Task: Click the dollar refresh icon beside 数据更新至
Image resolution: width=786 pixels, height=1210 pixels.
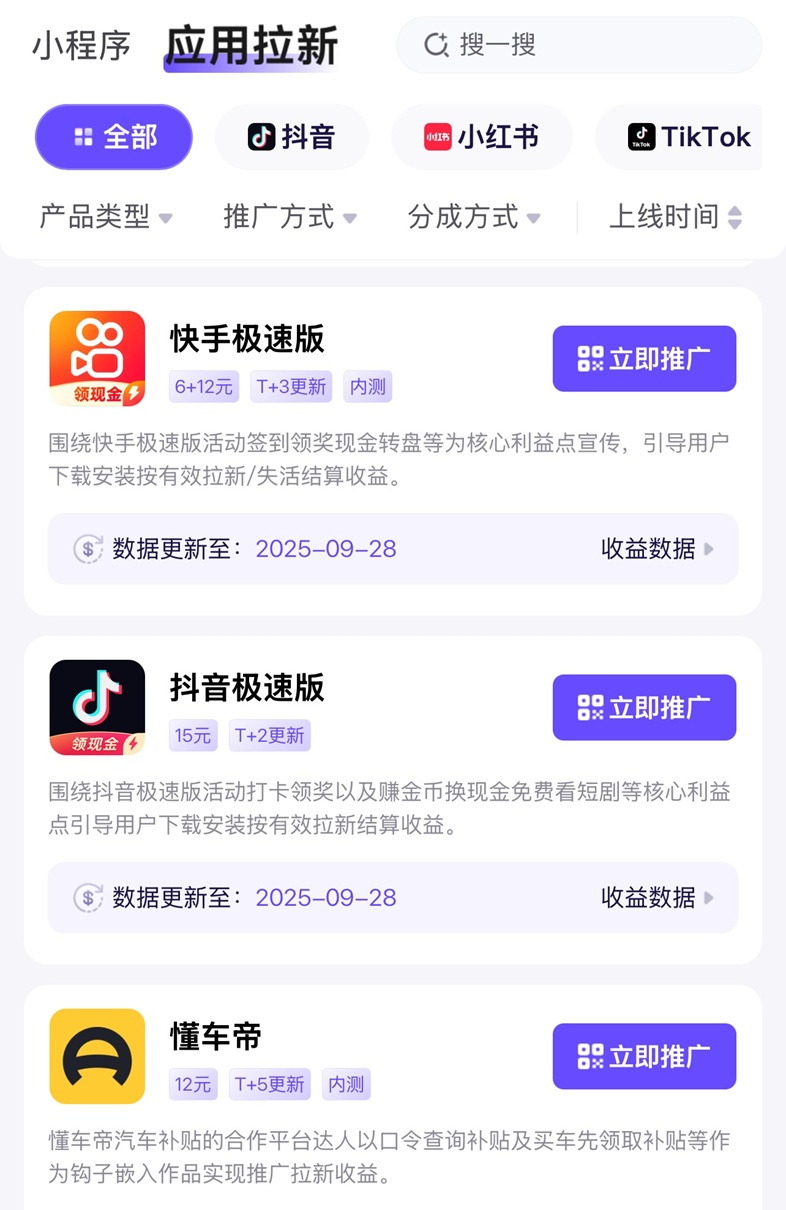Action: coord(88,548)
